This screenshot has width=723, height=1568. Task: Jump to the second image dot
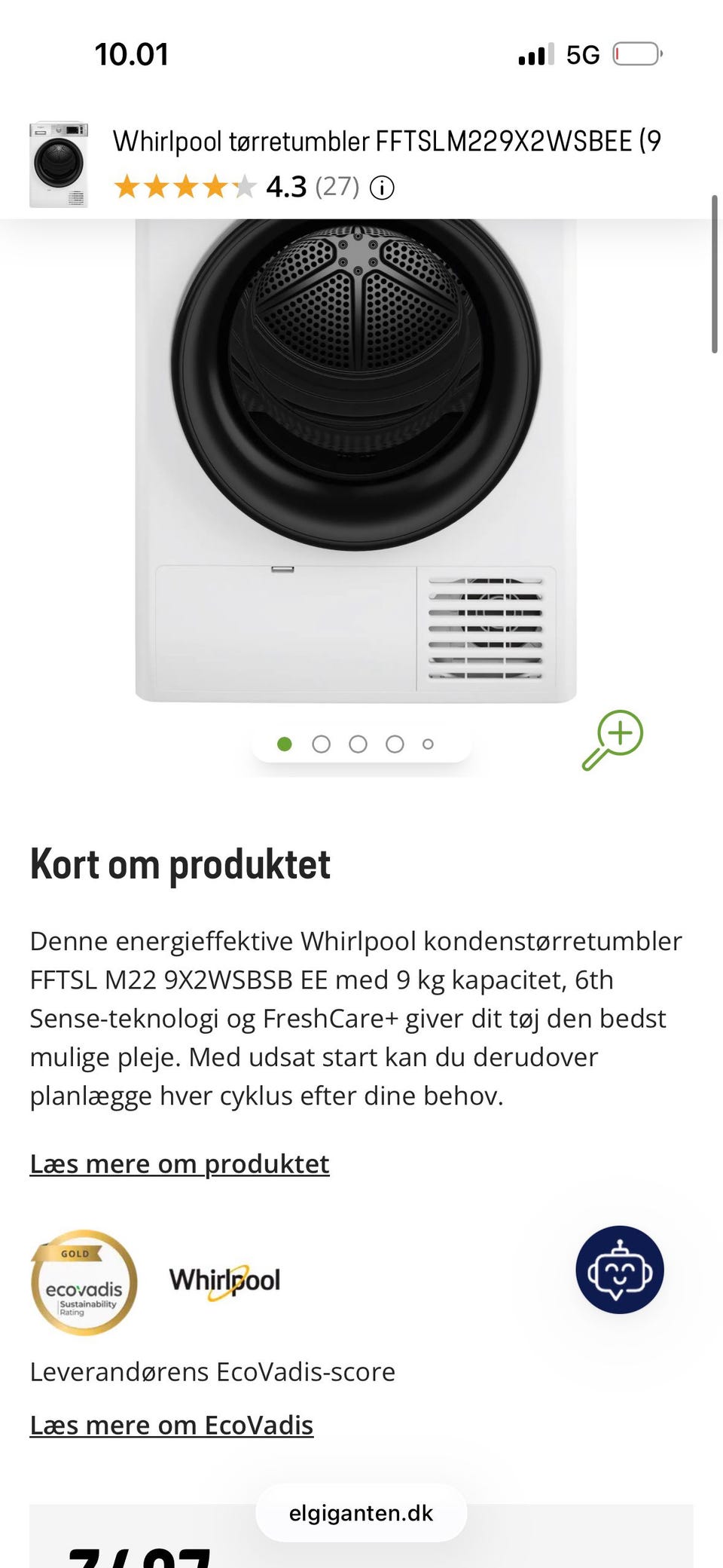(x=321, y=744)
